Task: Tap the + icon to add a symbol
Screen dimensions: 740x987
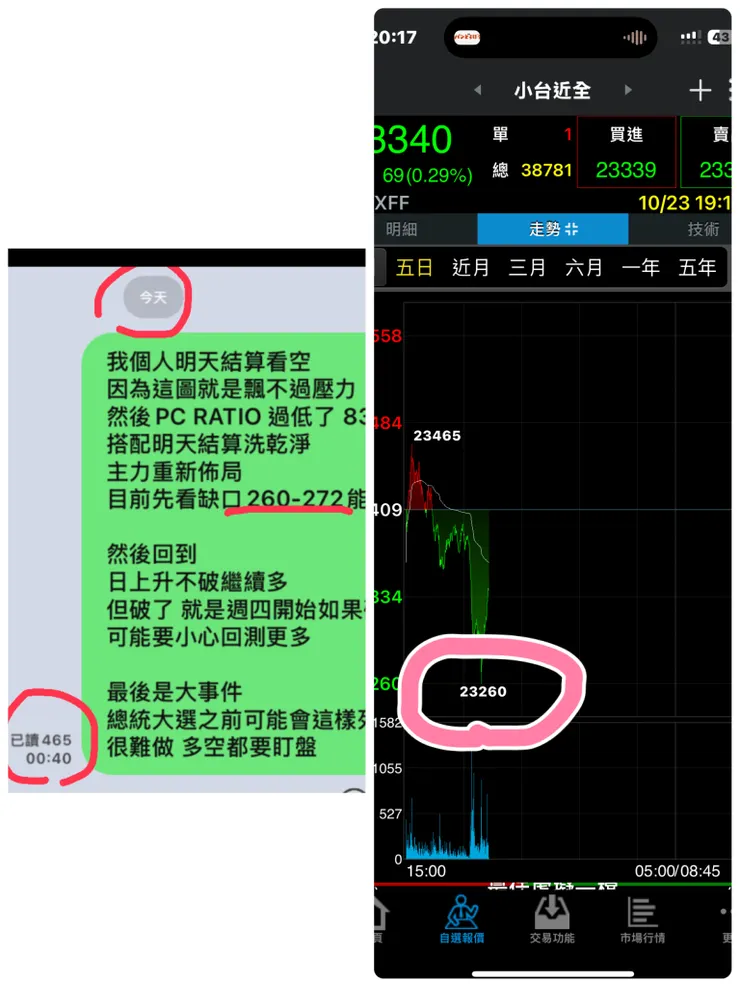Action: click(x=699, y=90)
